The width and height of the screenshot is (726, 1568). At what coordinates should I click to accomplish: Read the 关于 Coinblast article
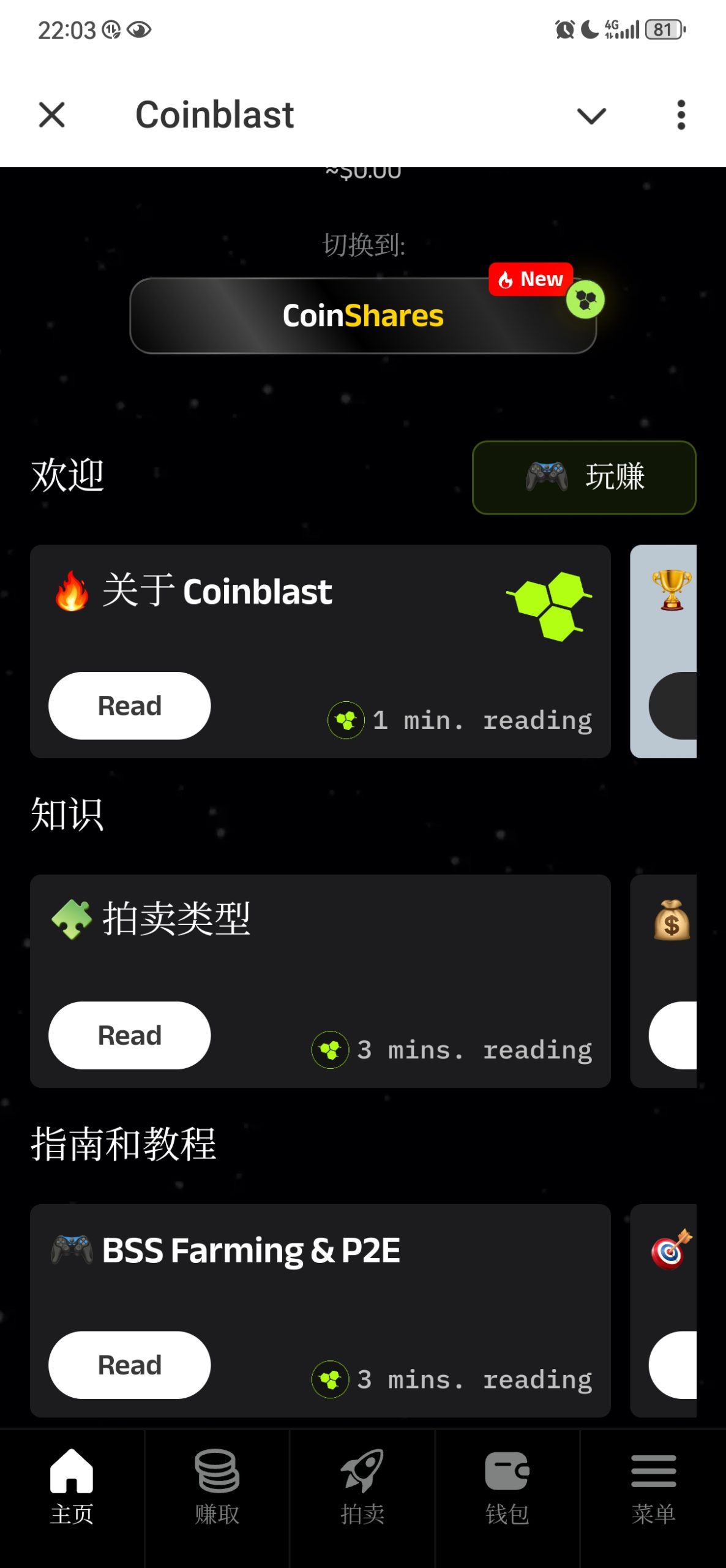point(129,705)
